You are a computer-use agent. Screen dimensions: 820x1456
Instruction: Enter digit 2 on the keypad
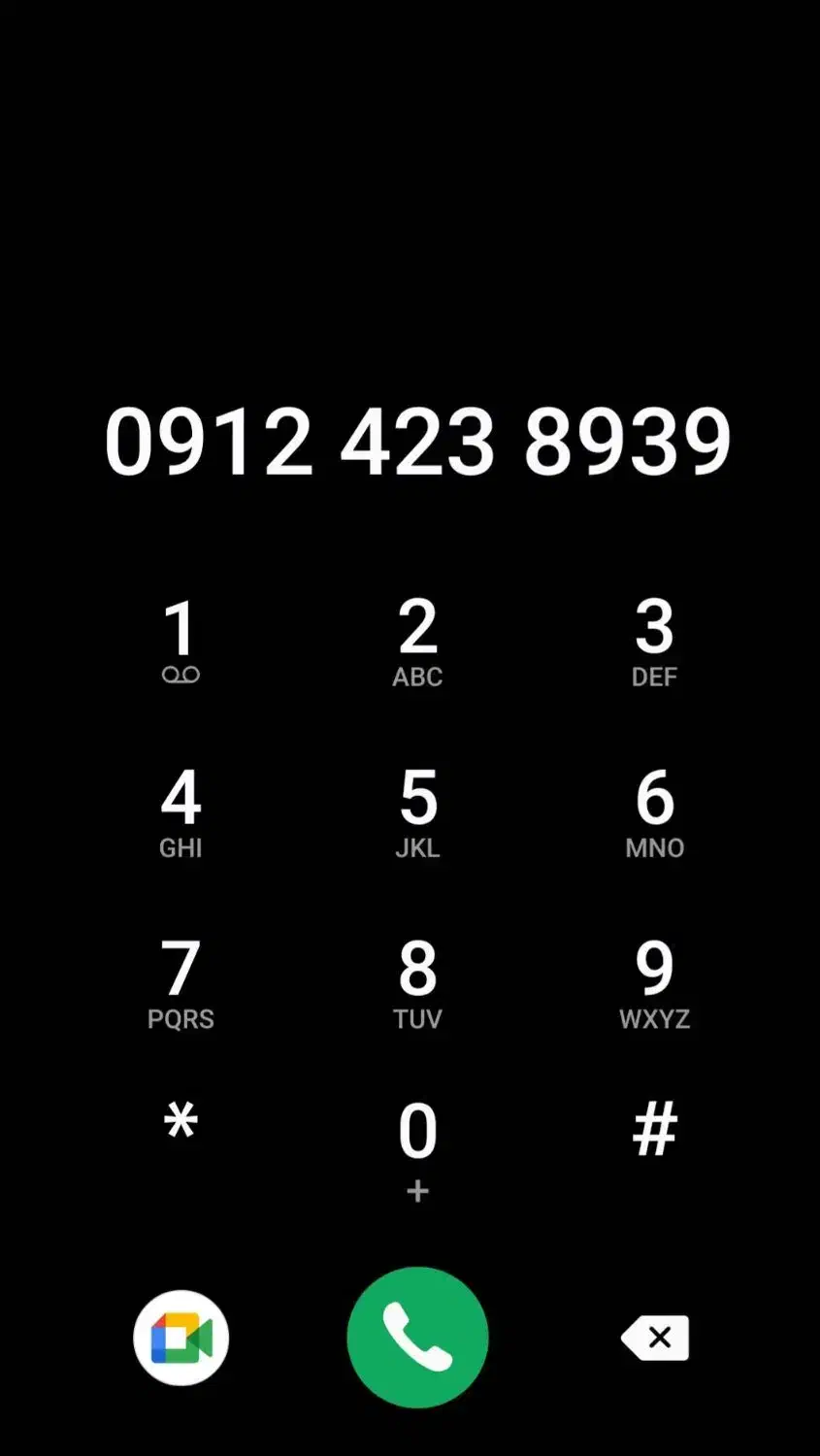pos(417,641)
